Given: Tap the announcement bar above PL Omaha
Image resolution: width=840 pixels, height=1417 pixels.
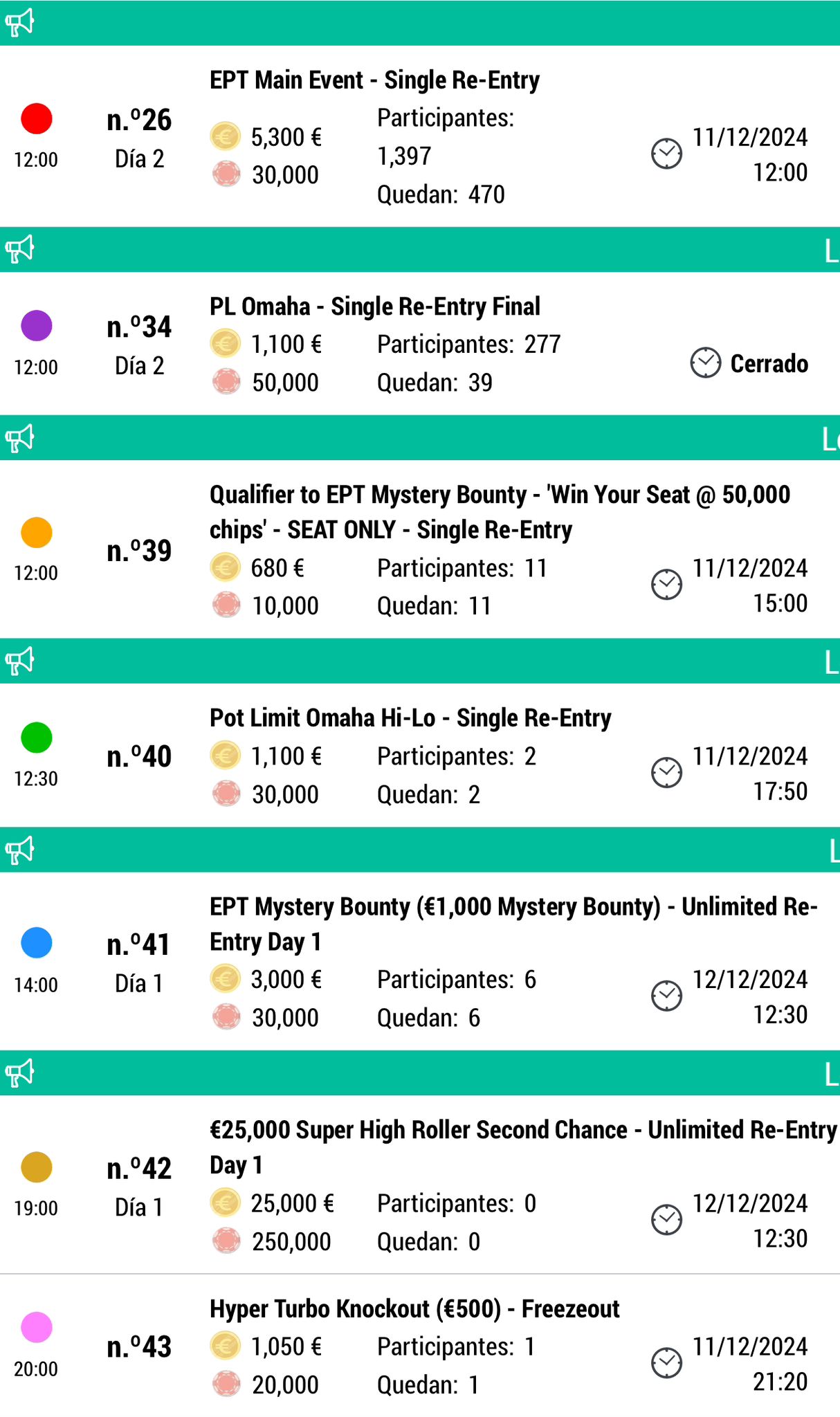Looking at the screenshot, I should pos(420,249).
